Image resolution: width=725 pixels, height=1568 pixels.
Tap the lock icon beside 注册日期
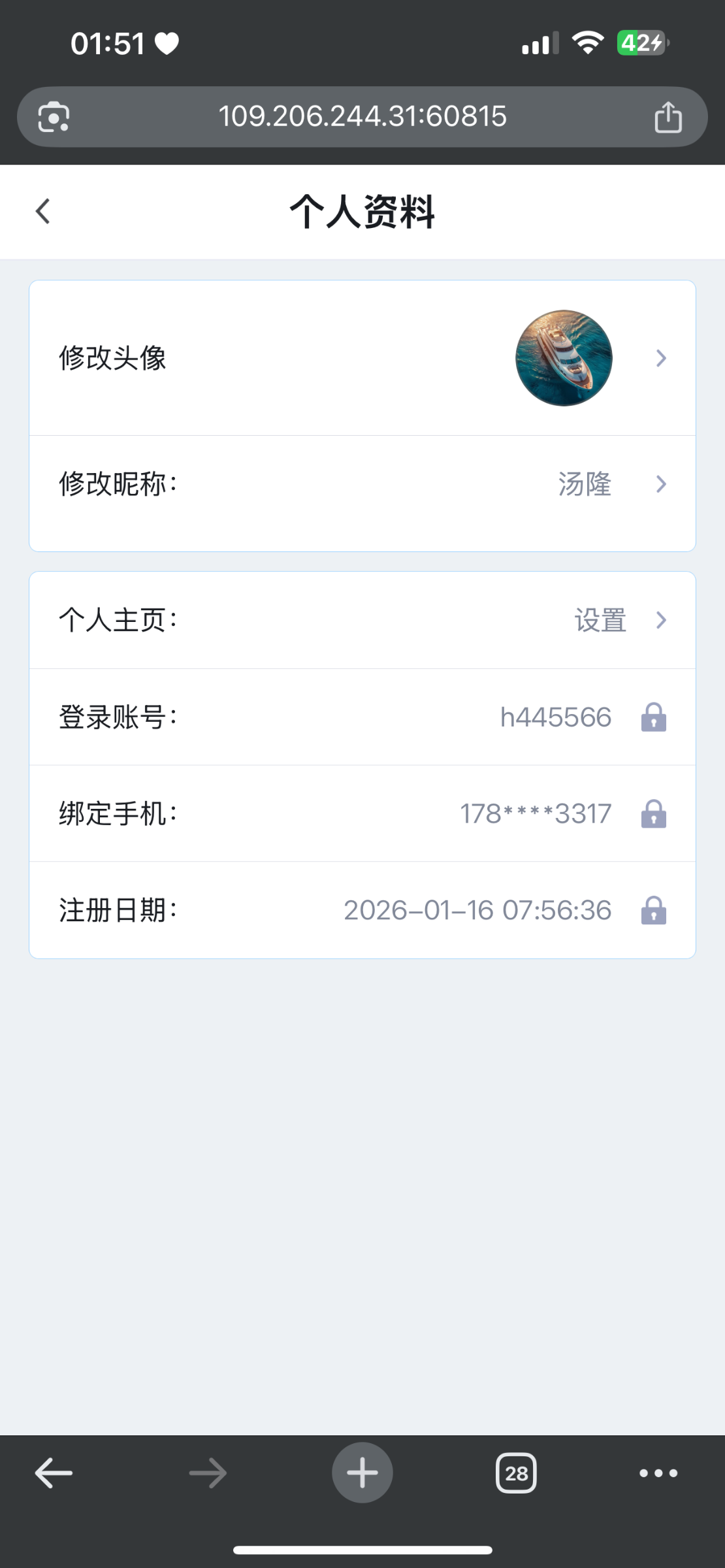pos(653,910)
